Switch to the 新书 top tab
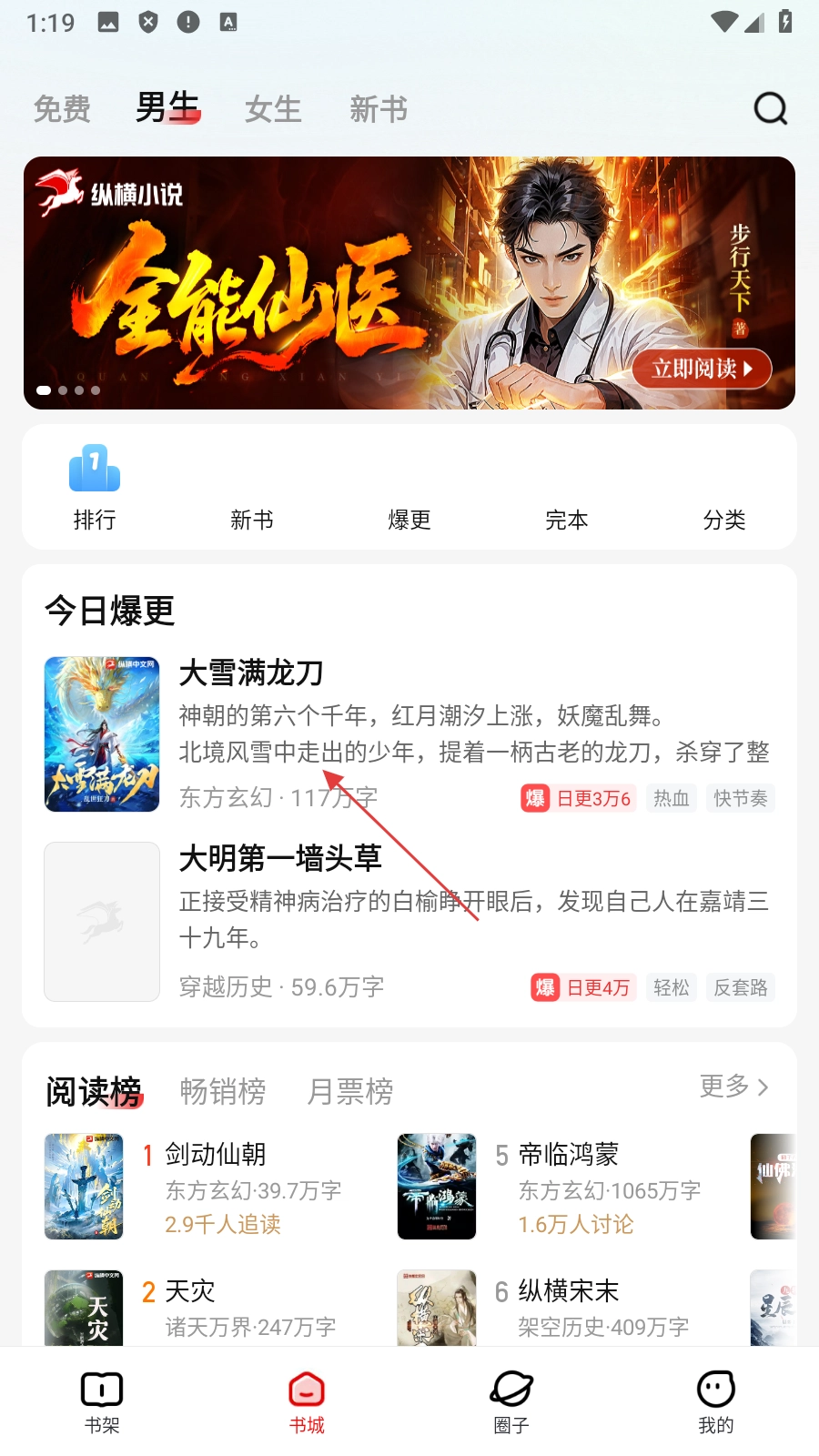 (x=379, y=109)
